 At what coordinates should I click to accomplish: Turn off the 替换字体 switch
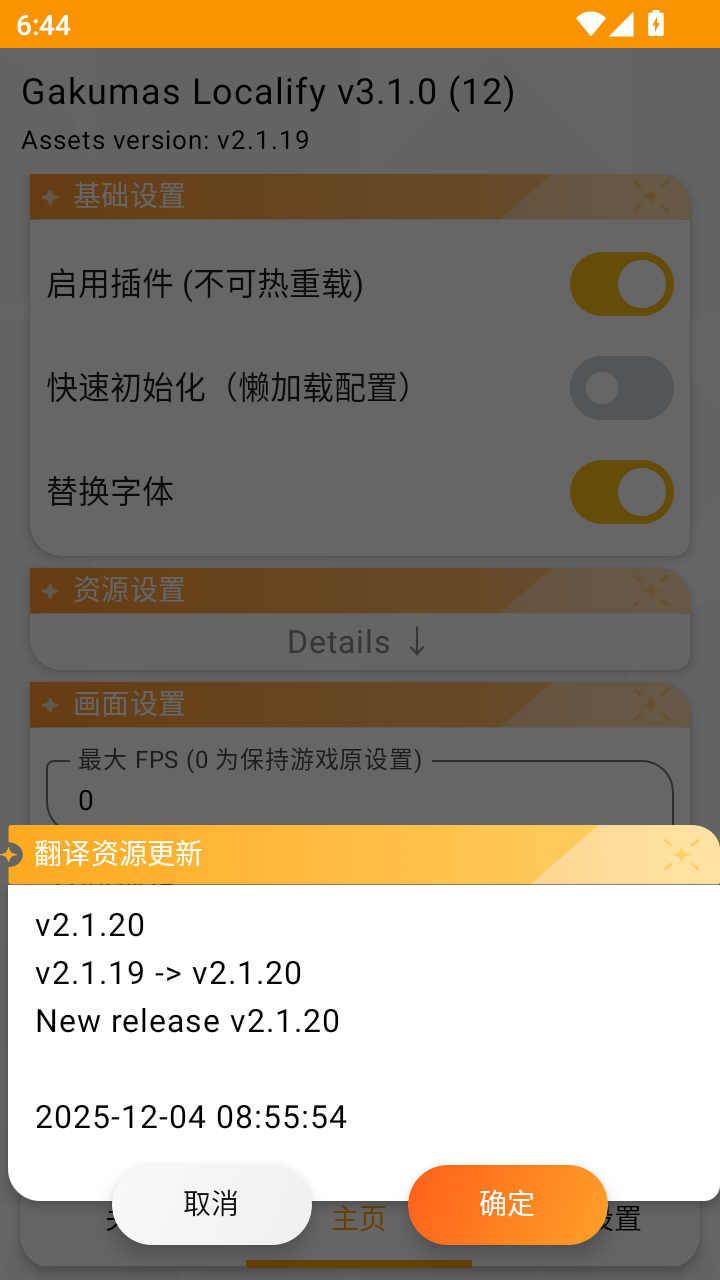(622, 492)
